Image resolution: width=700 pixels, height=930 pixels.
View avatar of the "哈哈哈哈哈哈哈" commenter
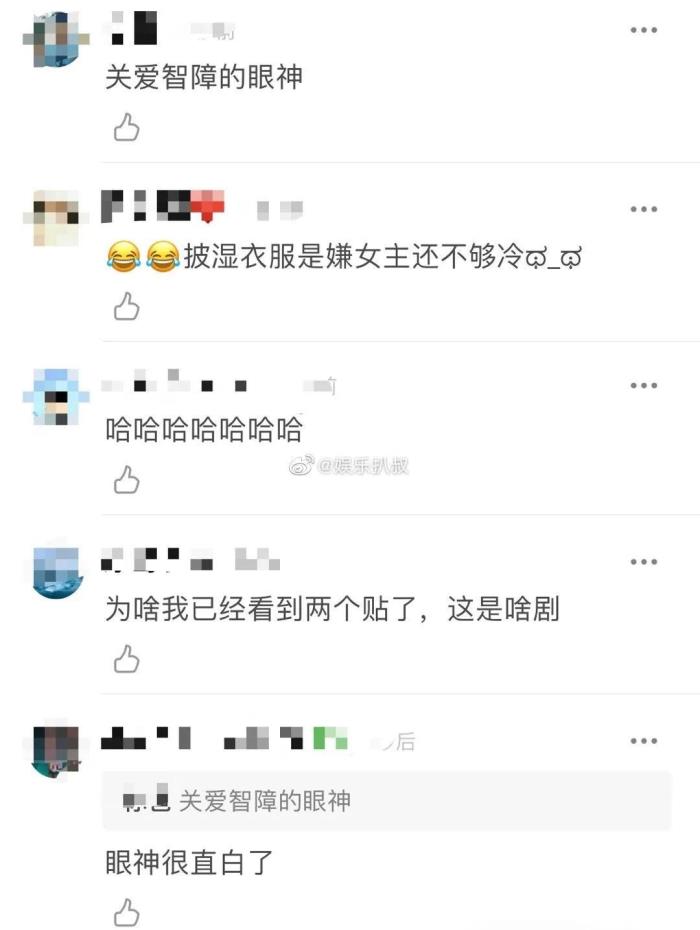pos(57,396)
